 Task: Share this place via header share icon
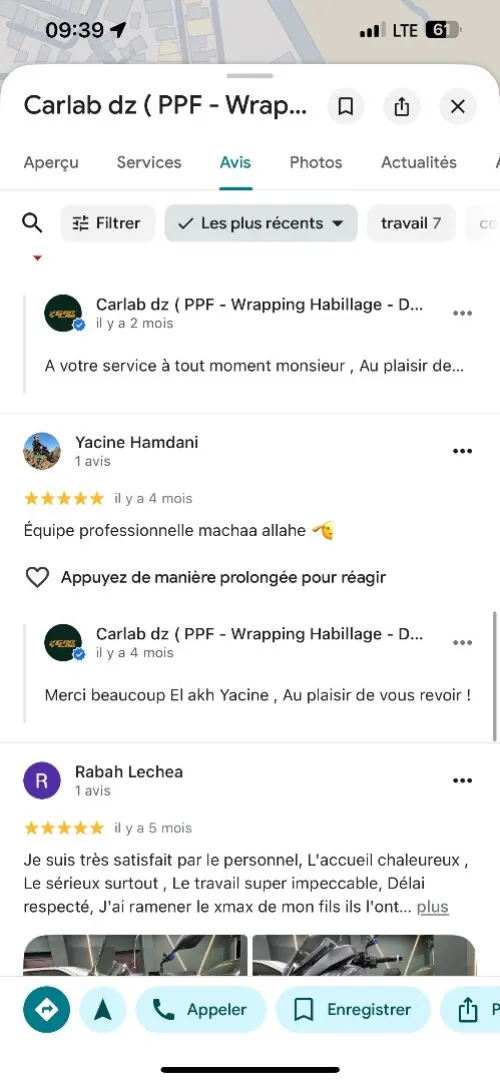tap(401, 106)
